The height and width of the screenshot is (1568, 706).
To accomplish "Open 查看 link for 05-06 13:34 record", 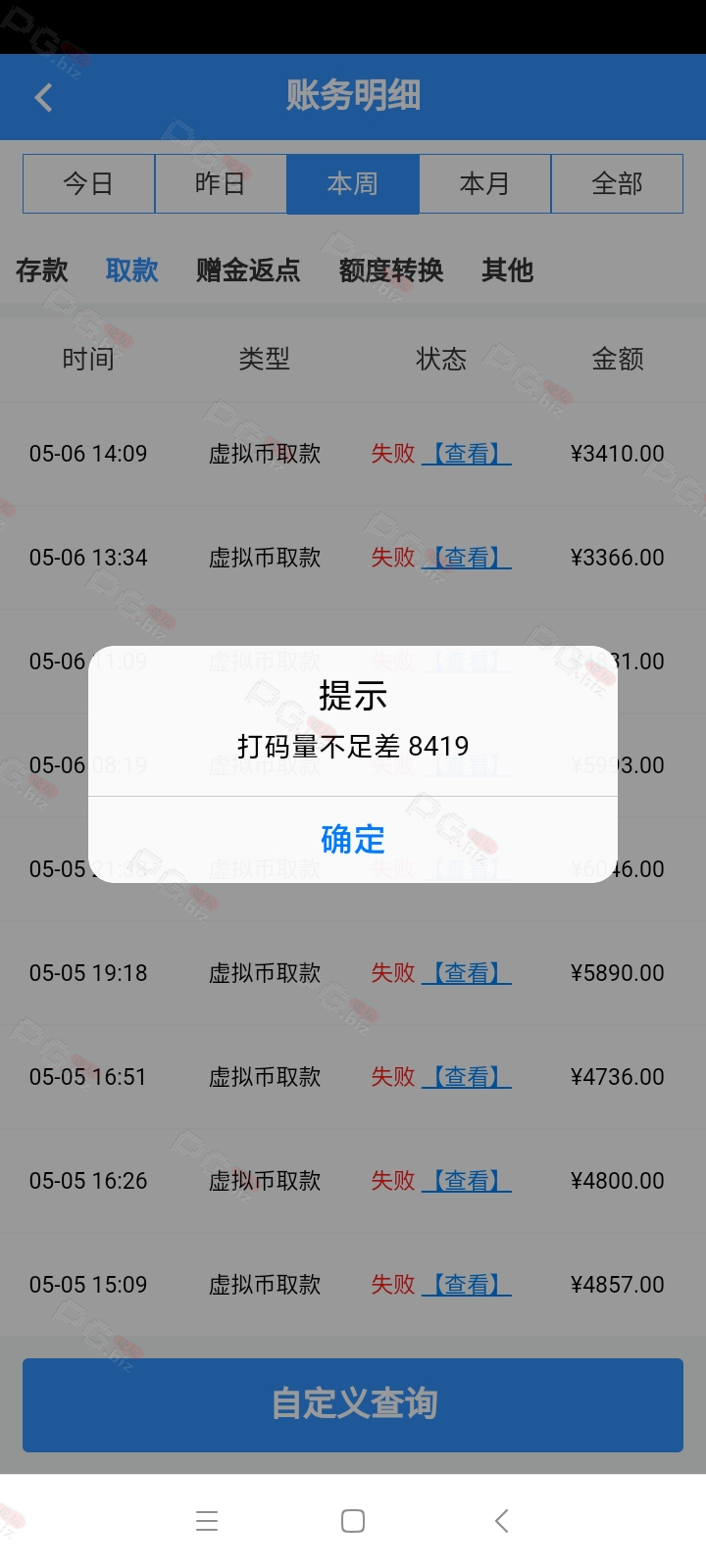I will click(467, 558).
